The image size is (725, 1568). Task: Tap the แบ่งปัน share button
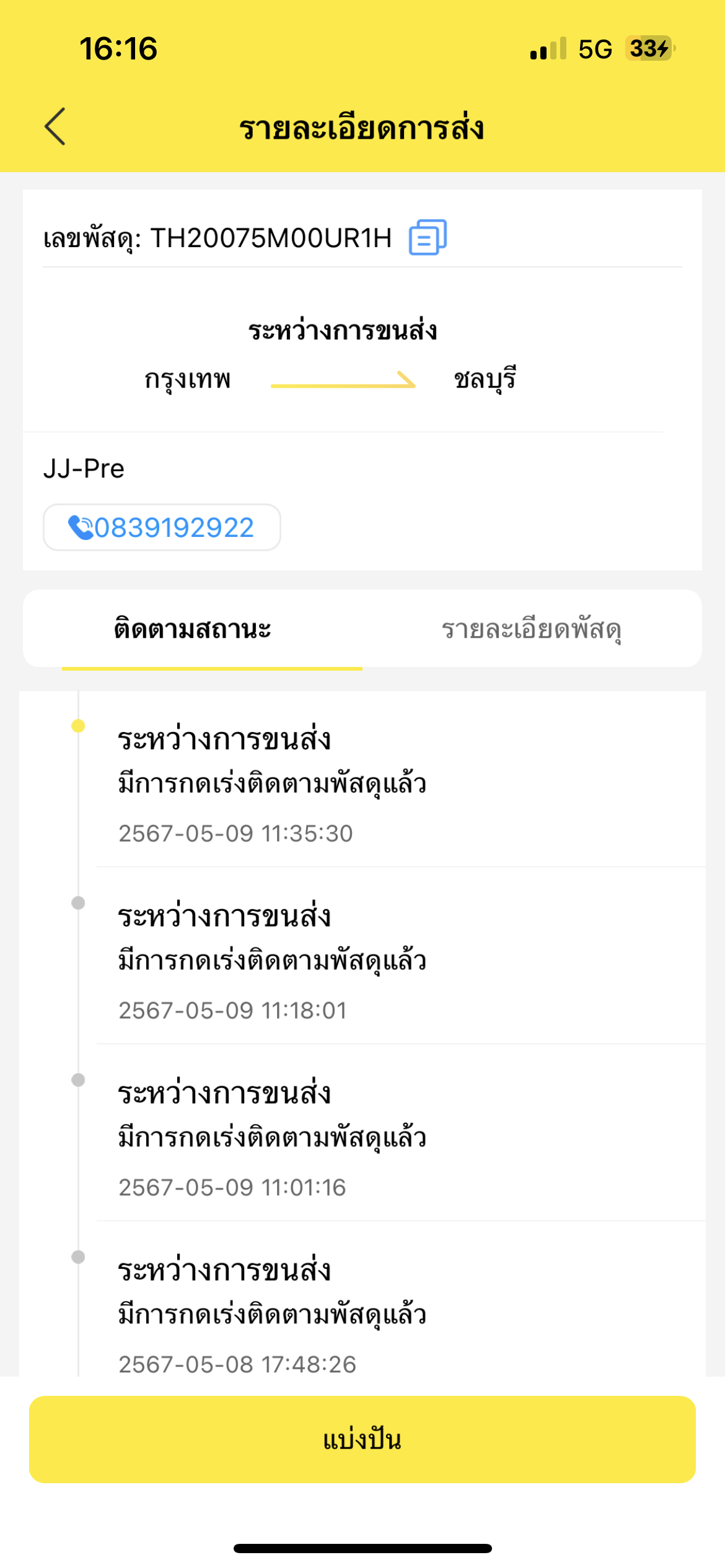362,1439
